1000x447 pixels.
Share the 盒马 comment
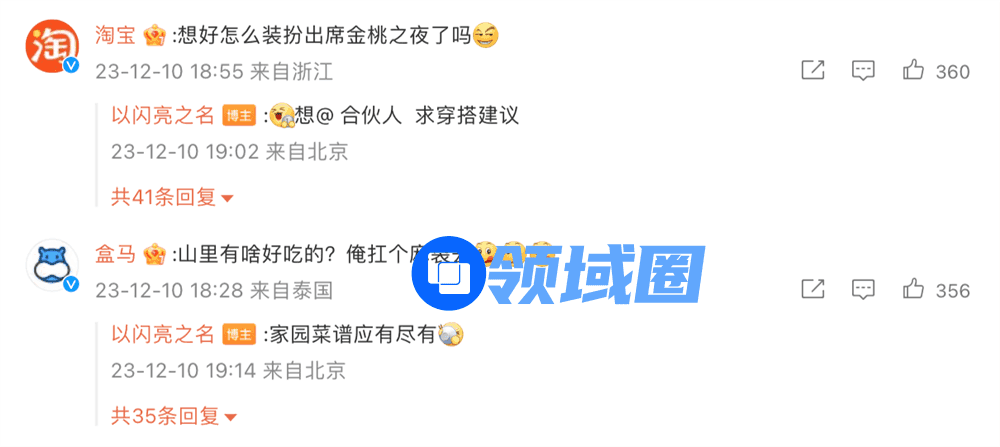click(x=813, y=290)
